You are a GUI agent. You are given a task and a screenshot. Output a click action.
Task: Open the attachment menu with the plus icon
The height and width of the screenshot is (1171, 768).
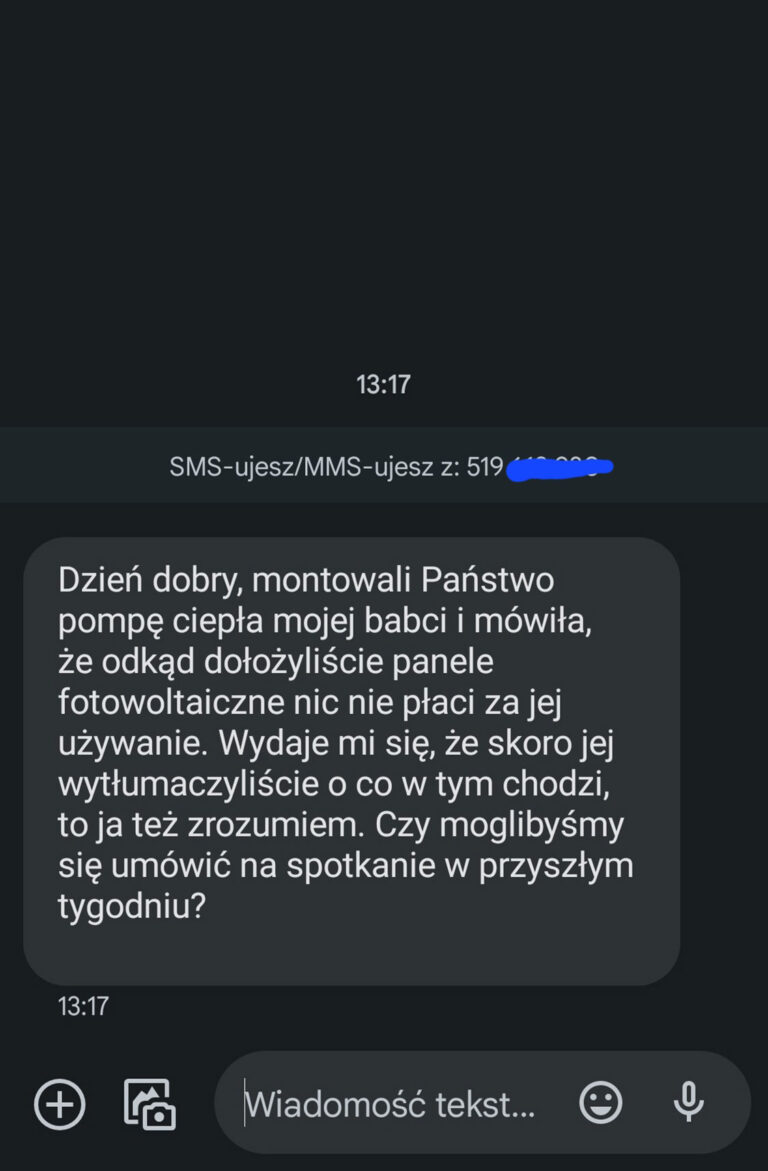(x=60, y=1103)
